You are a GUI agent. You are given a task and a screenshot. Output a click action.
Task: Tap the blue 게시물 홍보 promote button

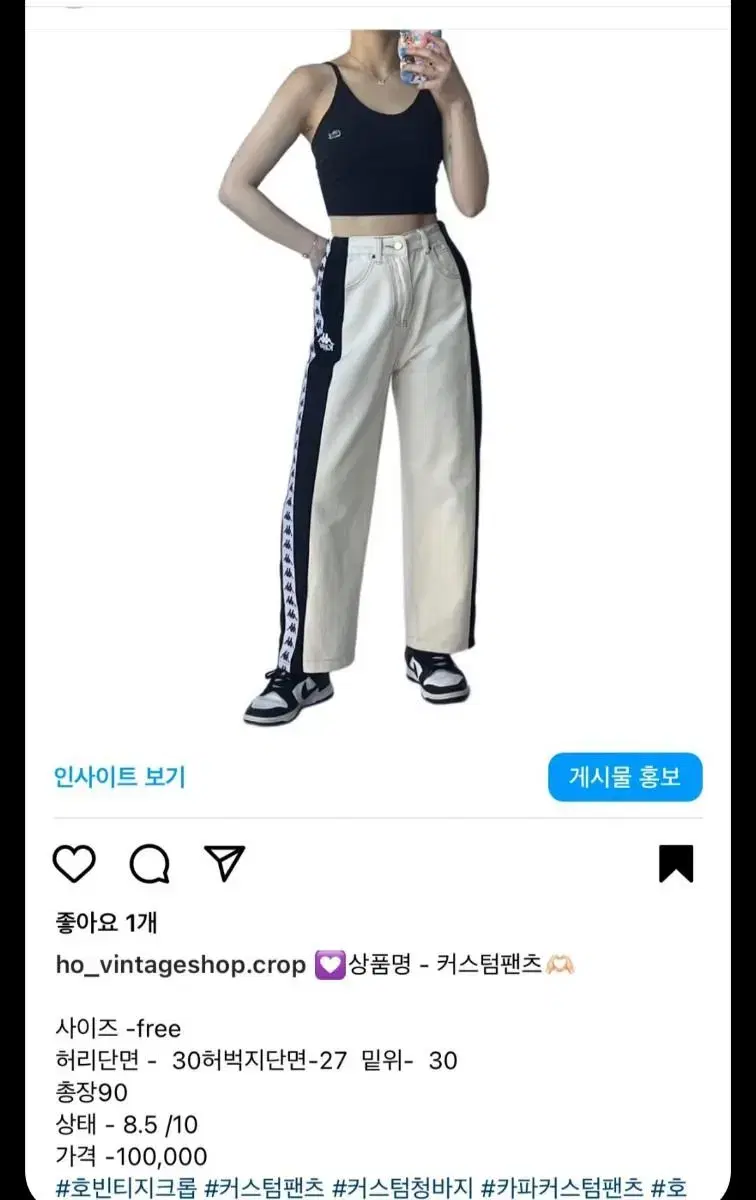pos(625,778)
